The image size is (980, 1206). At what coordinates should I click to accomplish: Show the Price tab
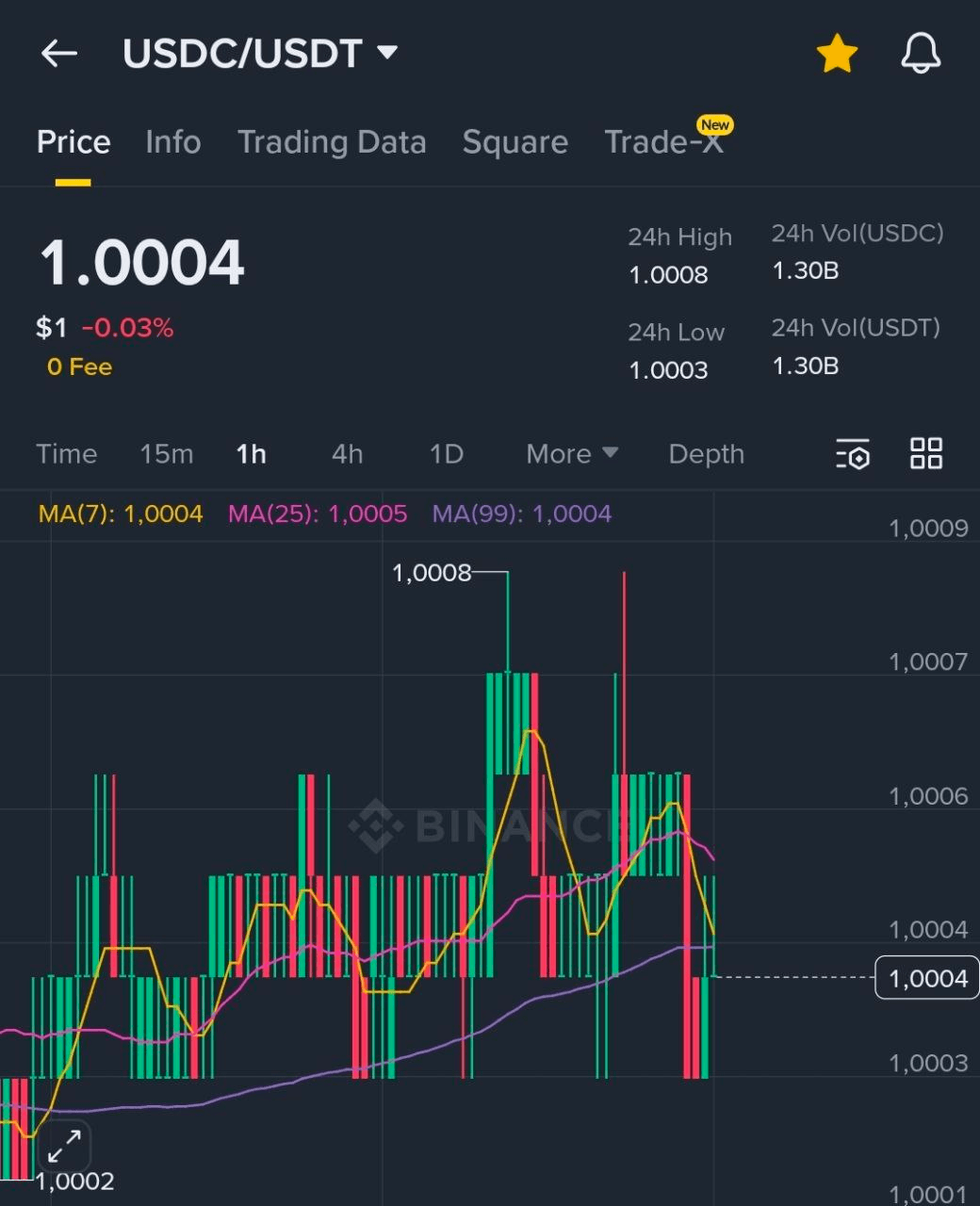point(73,142)
